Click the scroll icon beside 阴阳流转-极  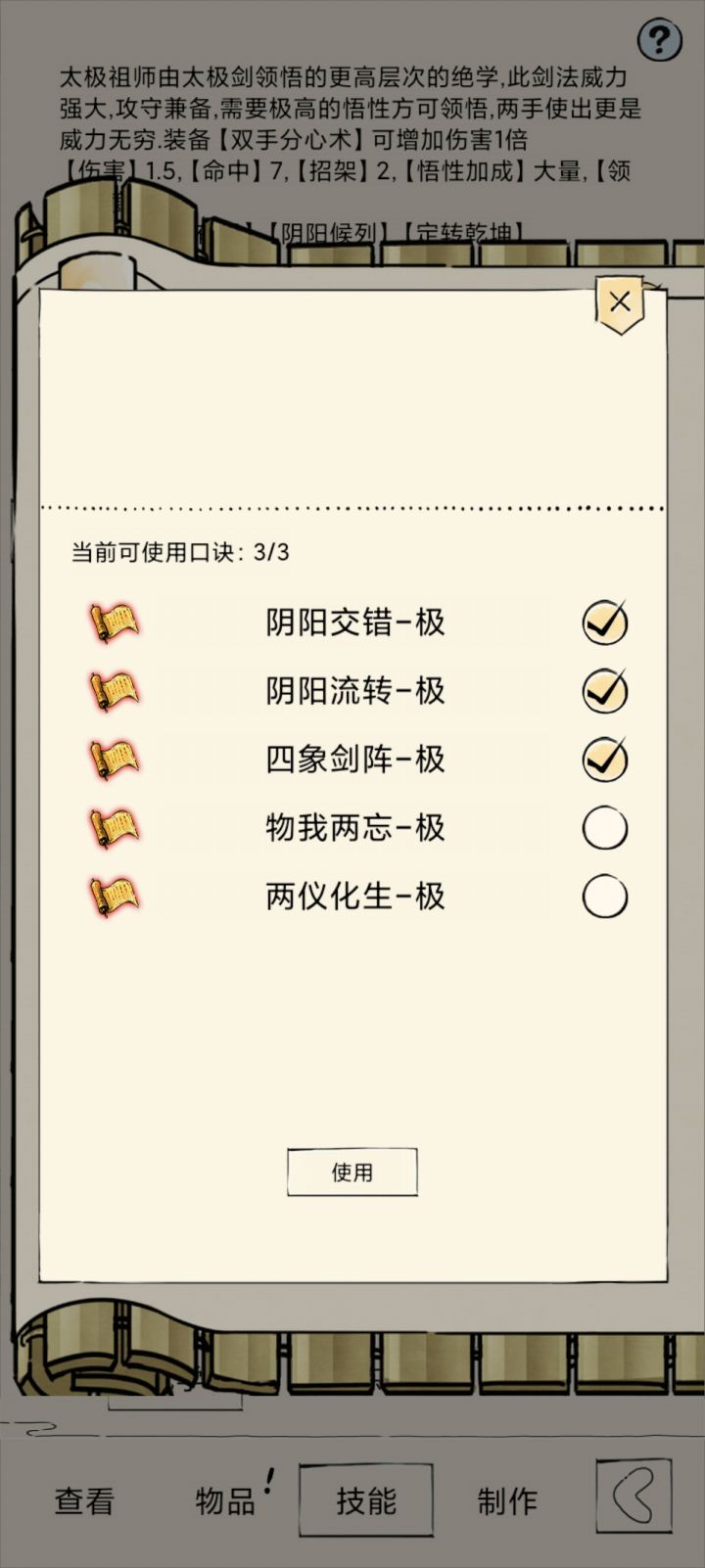tap(115, 691)
